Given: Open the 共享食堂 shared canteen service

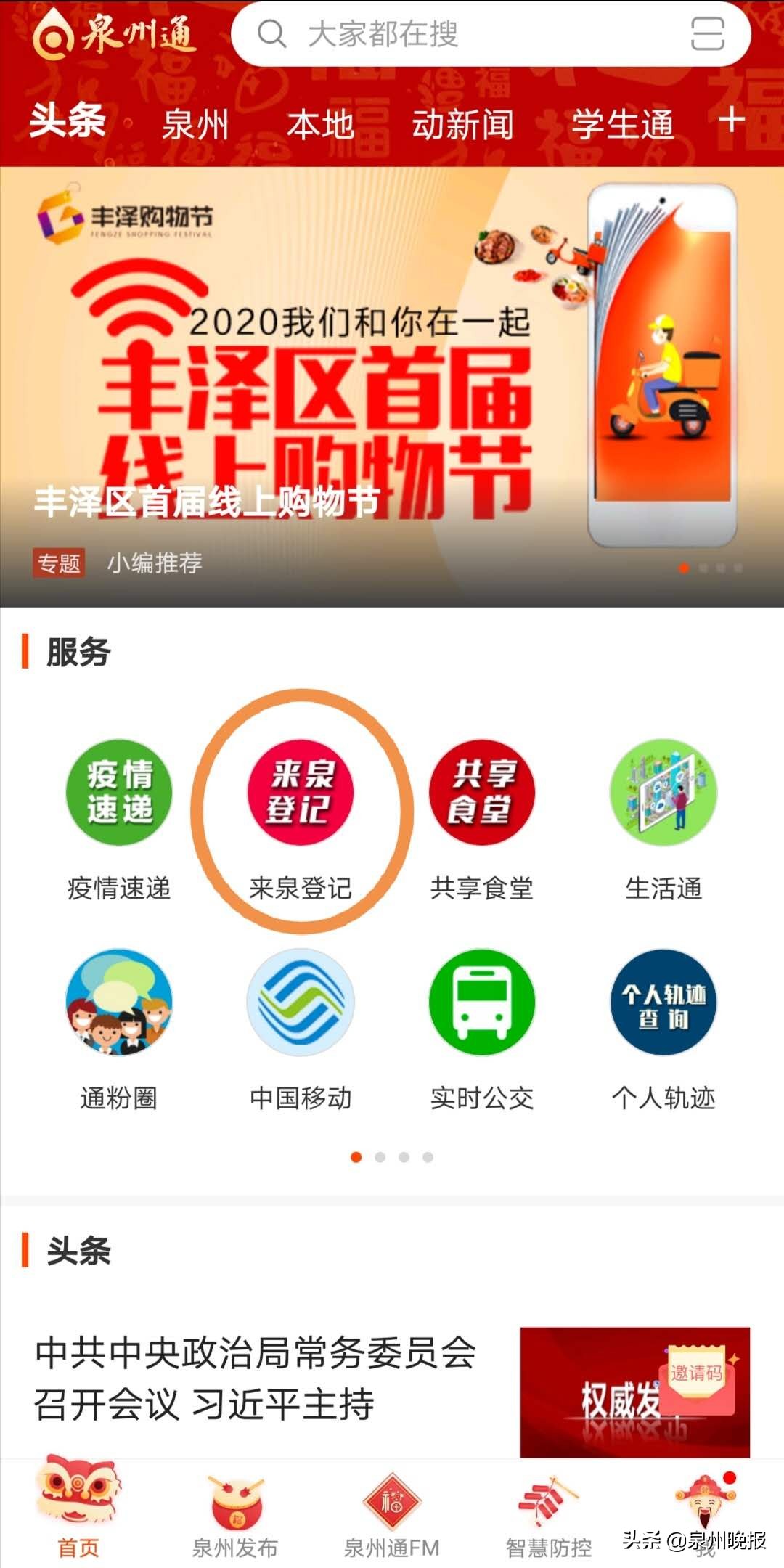Looking at the screenshot, I should (x=483, y=795).
